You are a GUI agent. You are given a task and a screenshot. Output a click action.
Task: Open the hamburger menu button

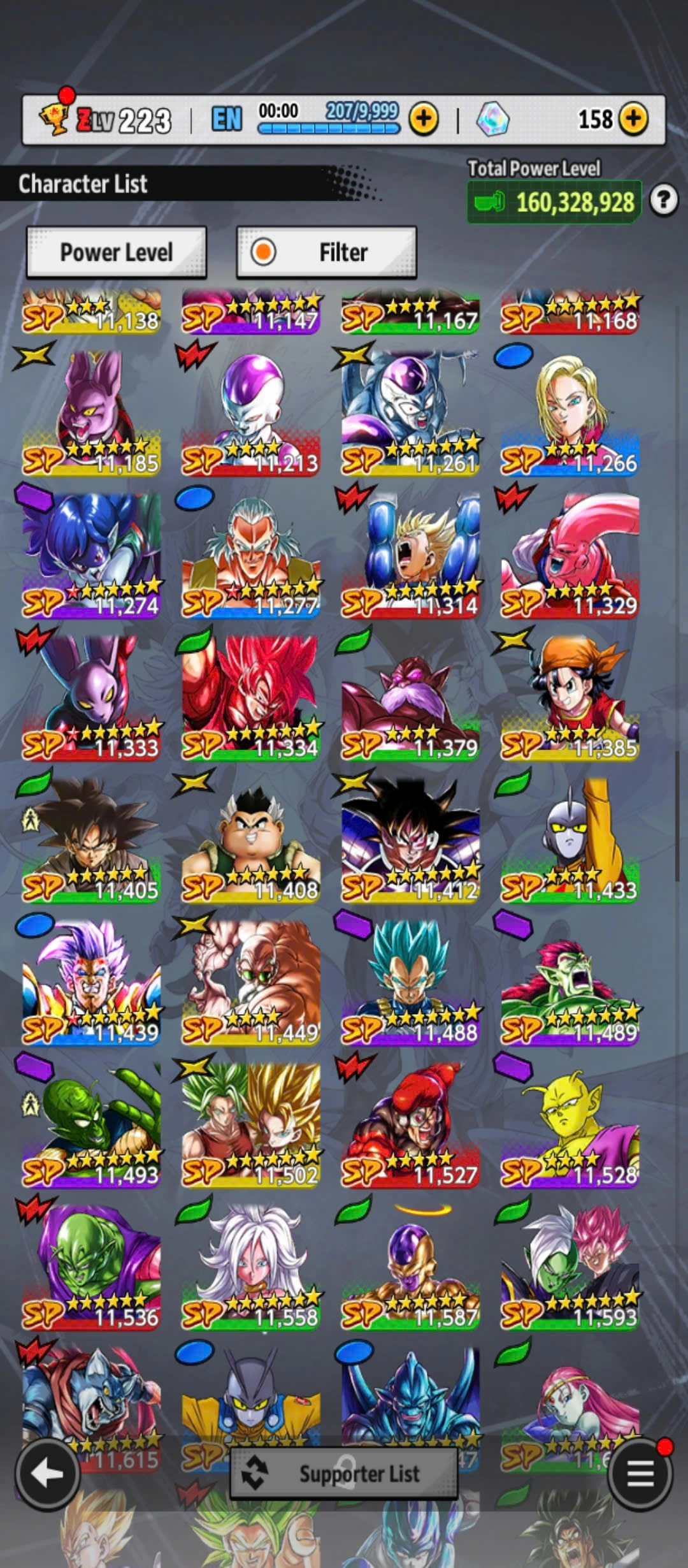click(640, 1473)
